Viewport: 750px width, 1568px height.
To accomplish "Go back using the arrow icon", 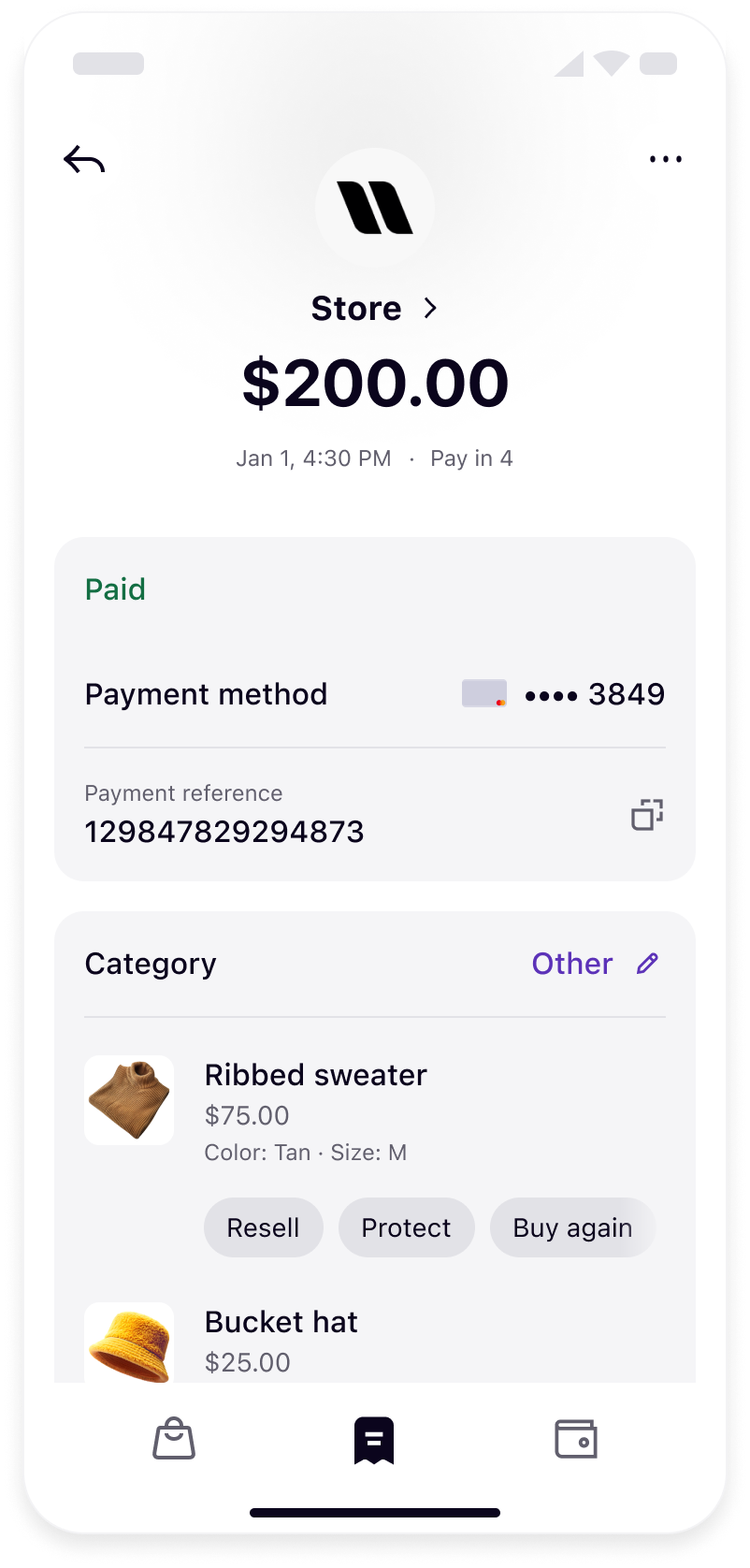I will click(x=84, y=160).
